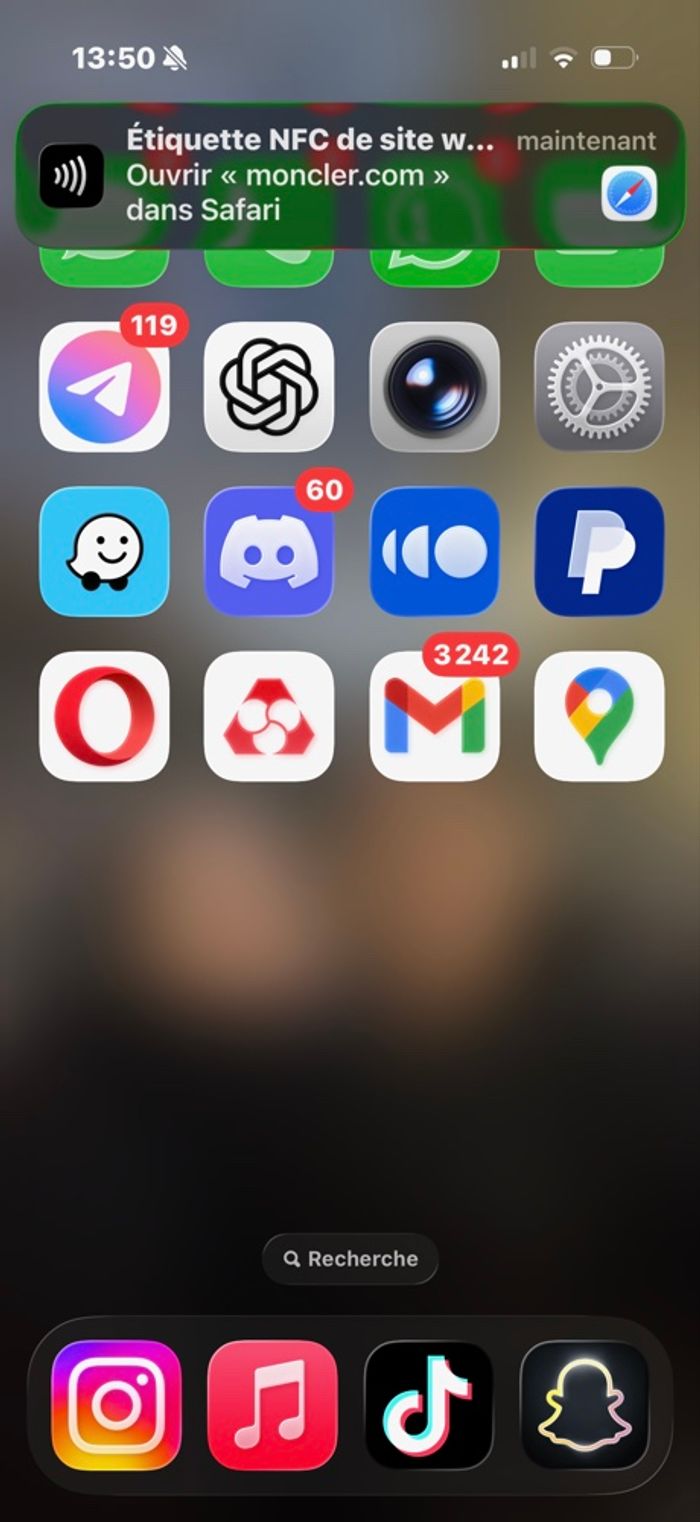Launch the PayPal app
The image size is (700, 1522).
tap(599, 551)
